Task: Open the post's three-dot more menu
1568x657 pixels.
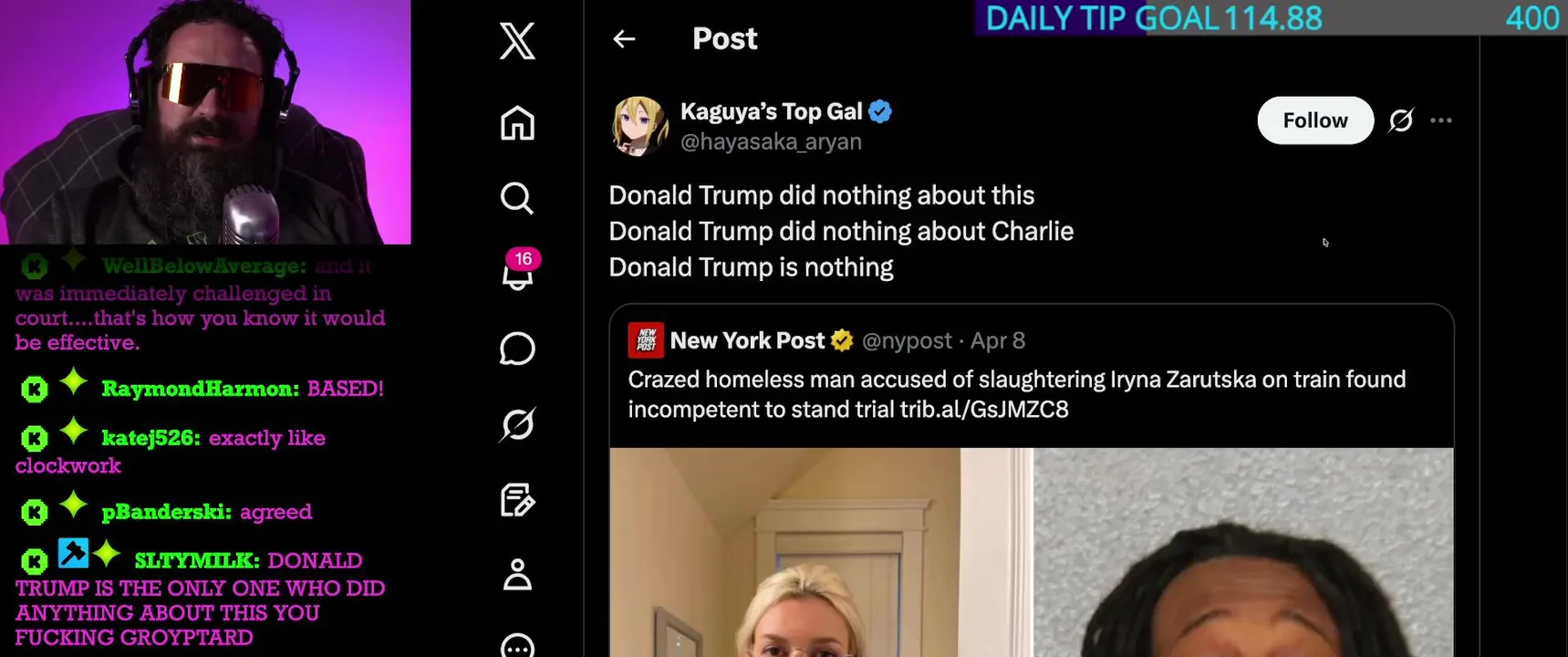Action: 1441,120
